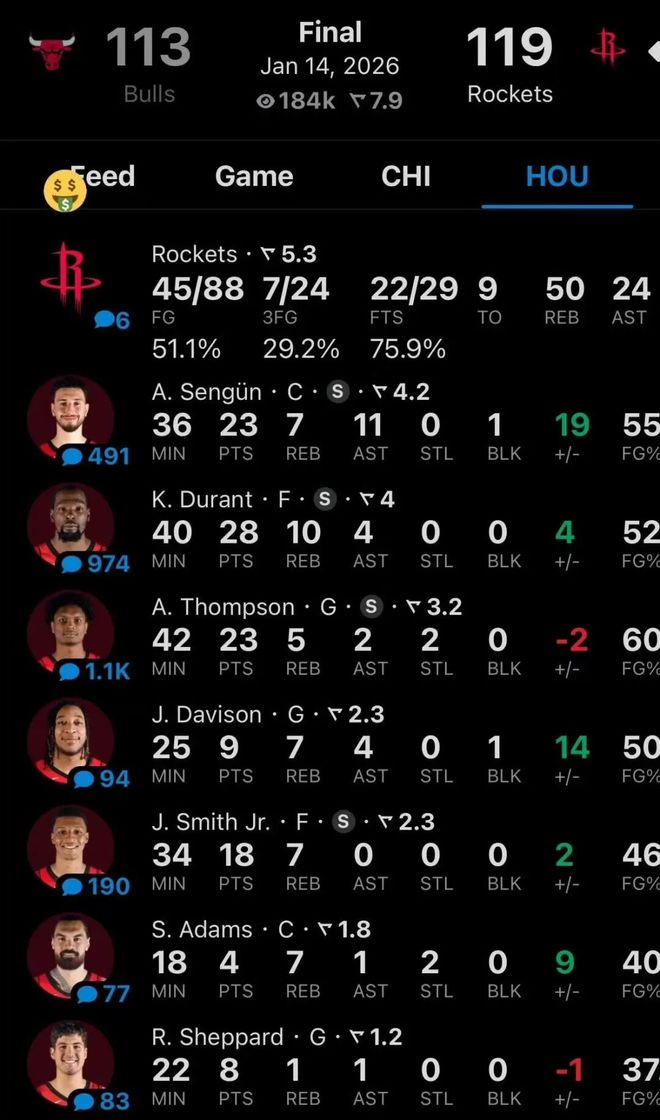Show comments for J. Davison
This screenshot has height=1120, width=660.
coord(102,778)
